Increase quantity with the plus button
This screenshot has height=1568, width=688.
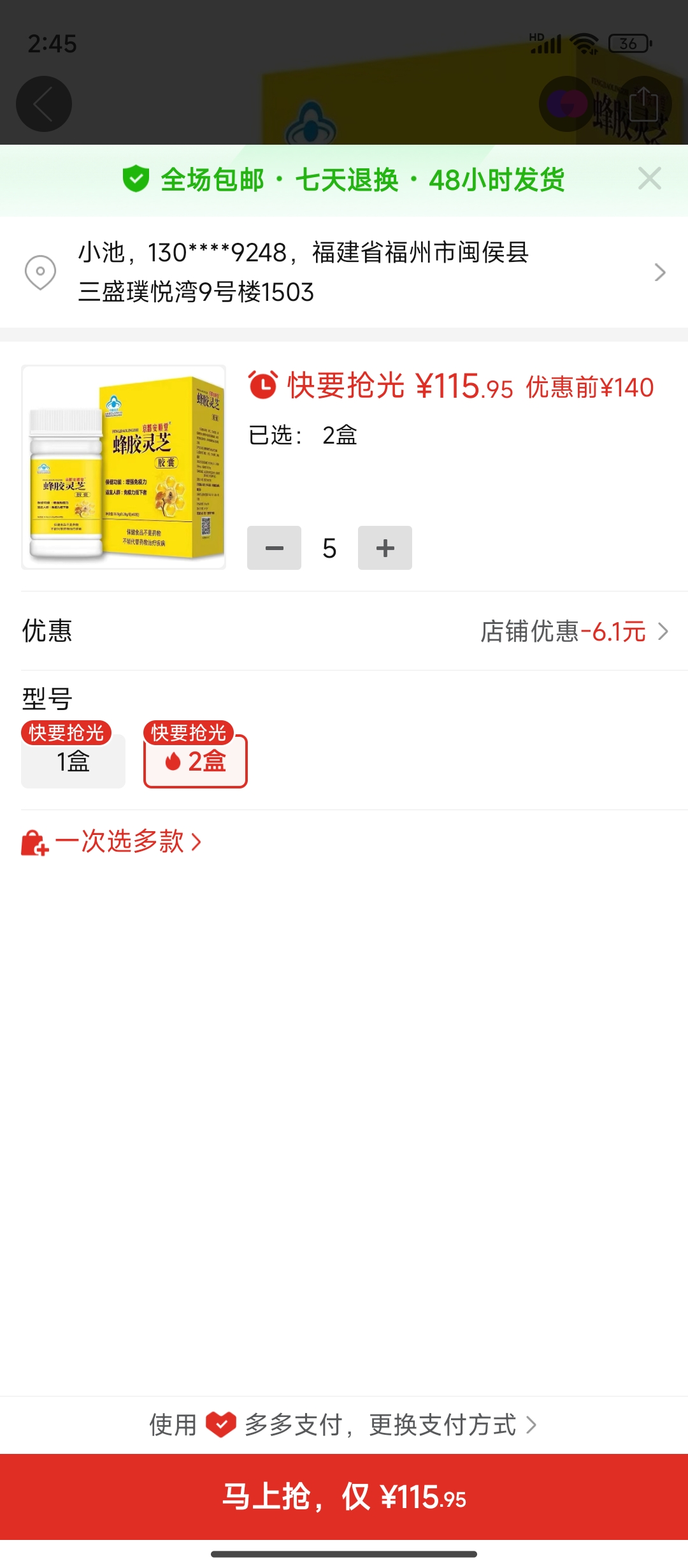tap(385, 548)
